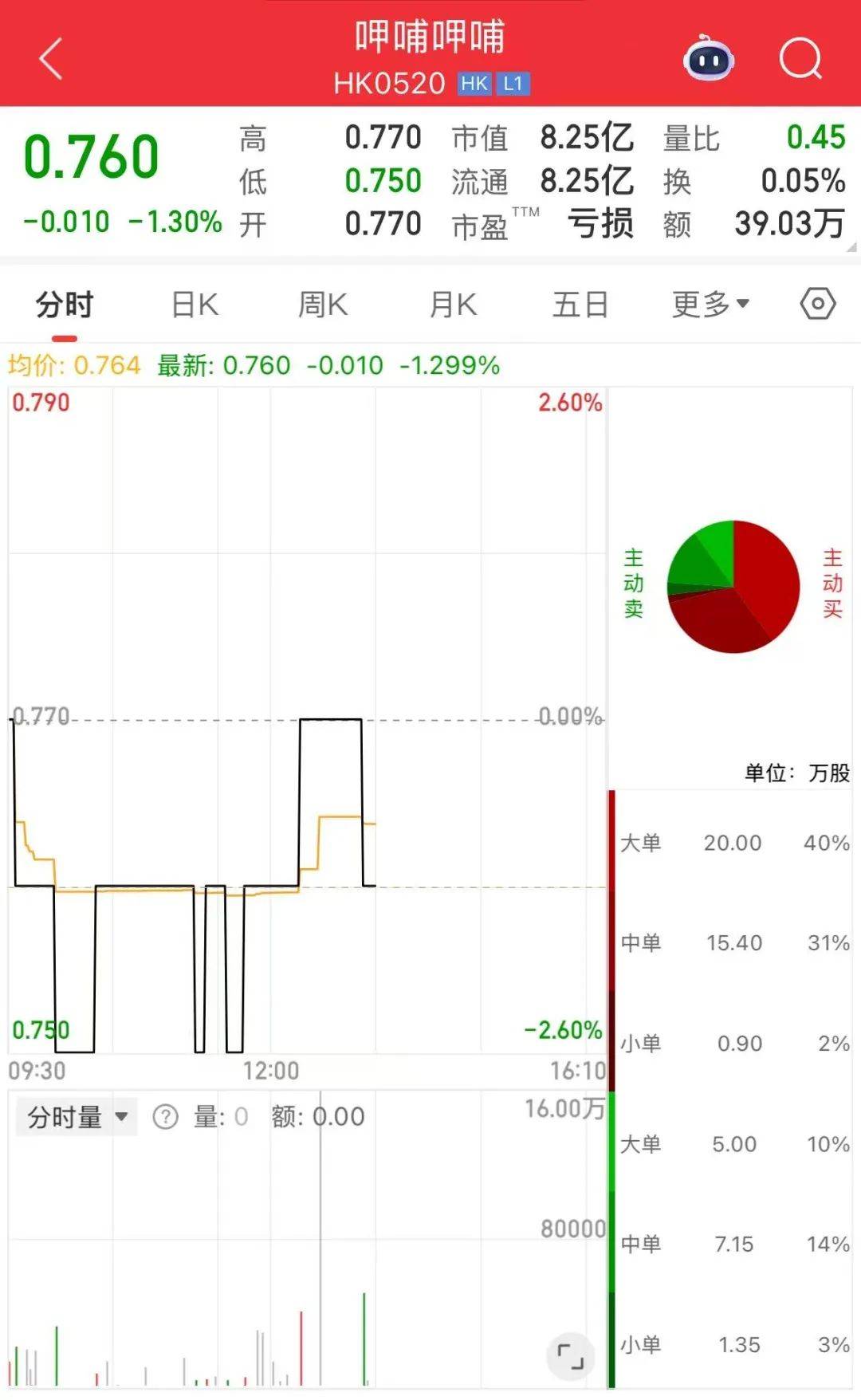Image resolution: width=861 pixels, height=1400 pixels.
Task: Tap the question mark help icon
Action: tap(165, 1117)
